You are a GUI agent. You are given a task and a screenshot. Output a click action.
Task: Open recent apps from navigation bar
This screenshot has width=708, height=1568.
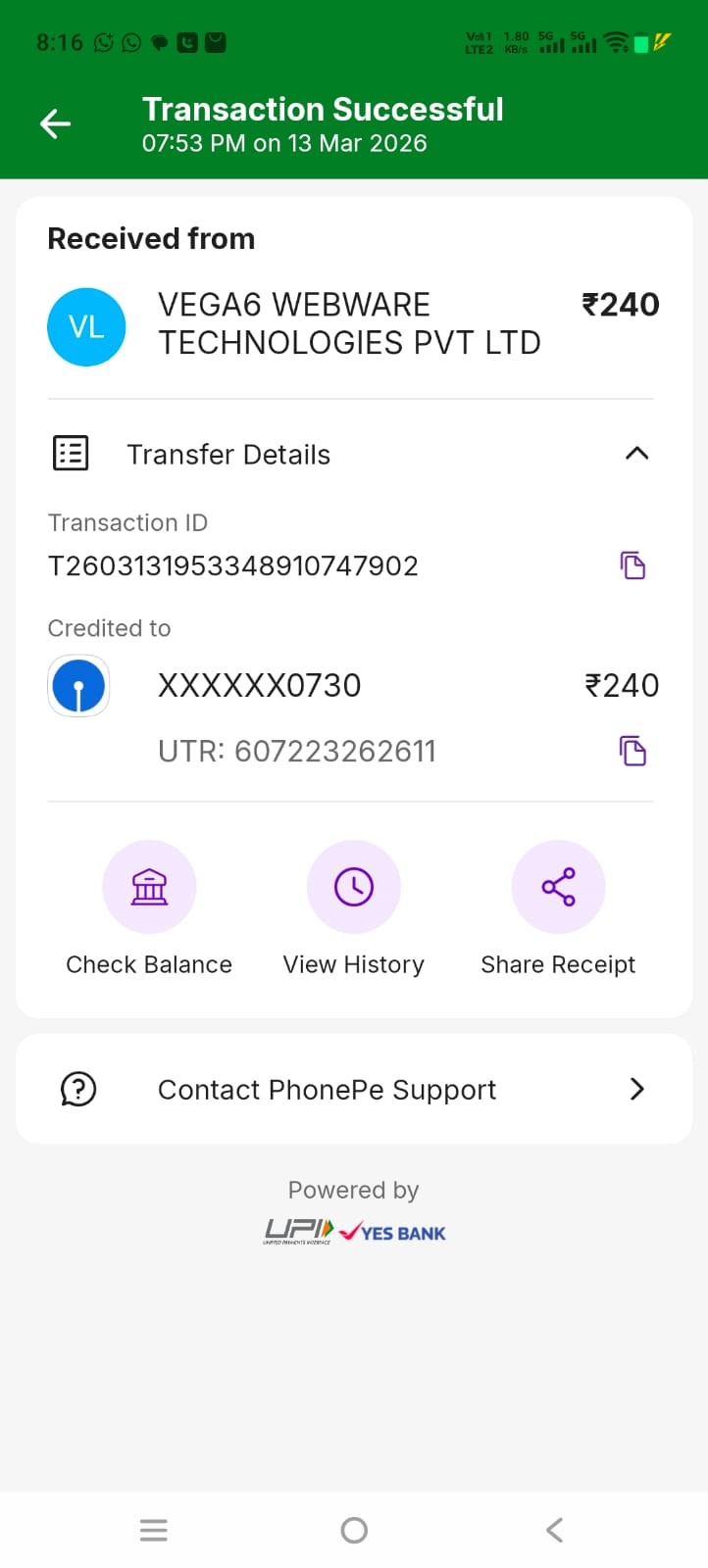(154, 1530)
